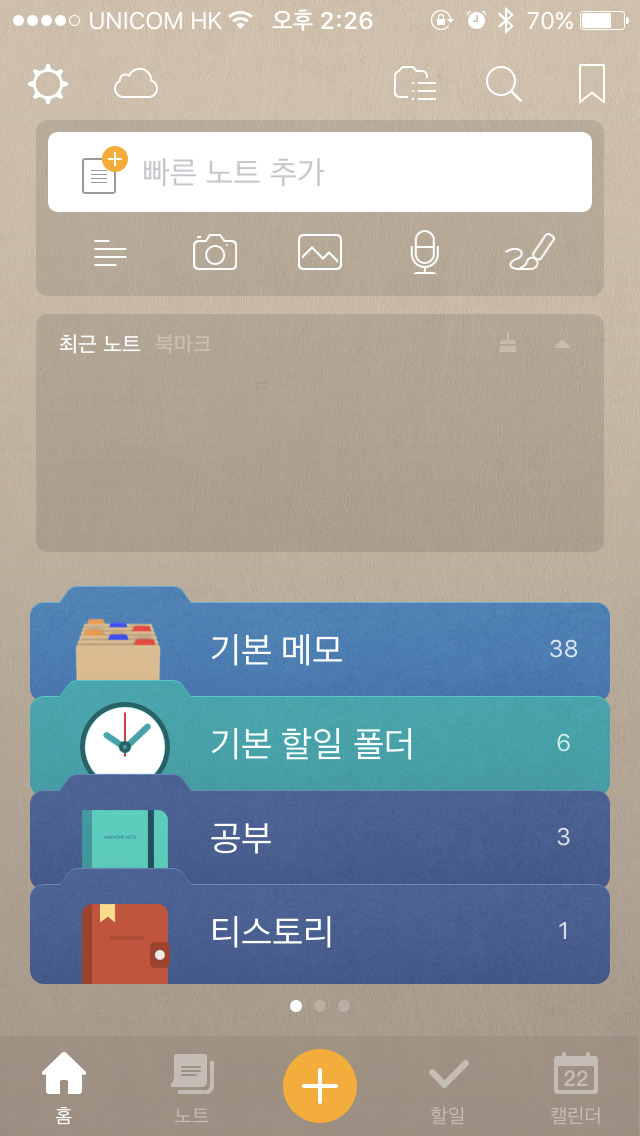The width and height of the screenshot is (640, 1136).
Task: Tap the 빠른 노트 추가 quick note field
Action: [320, 172]
